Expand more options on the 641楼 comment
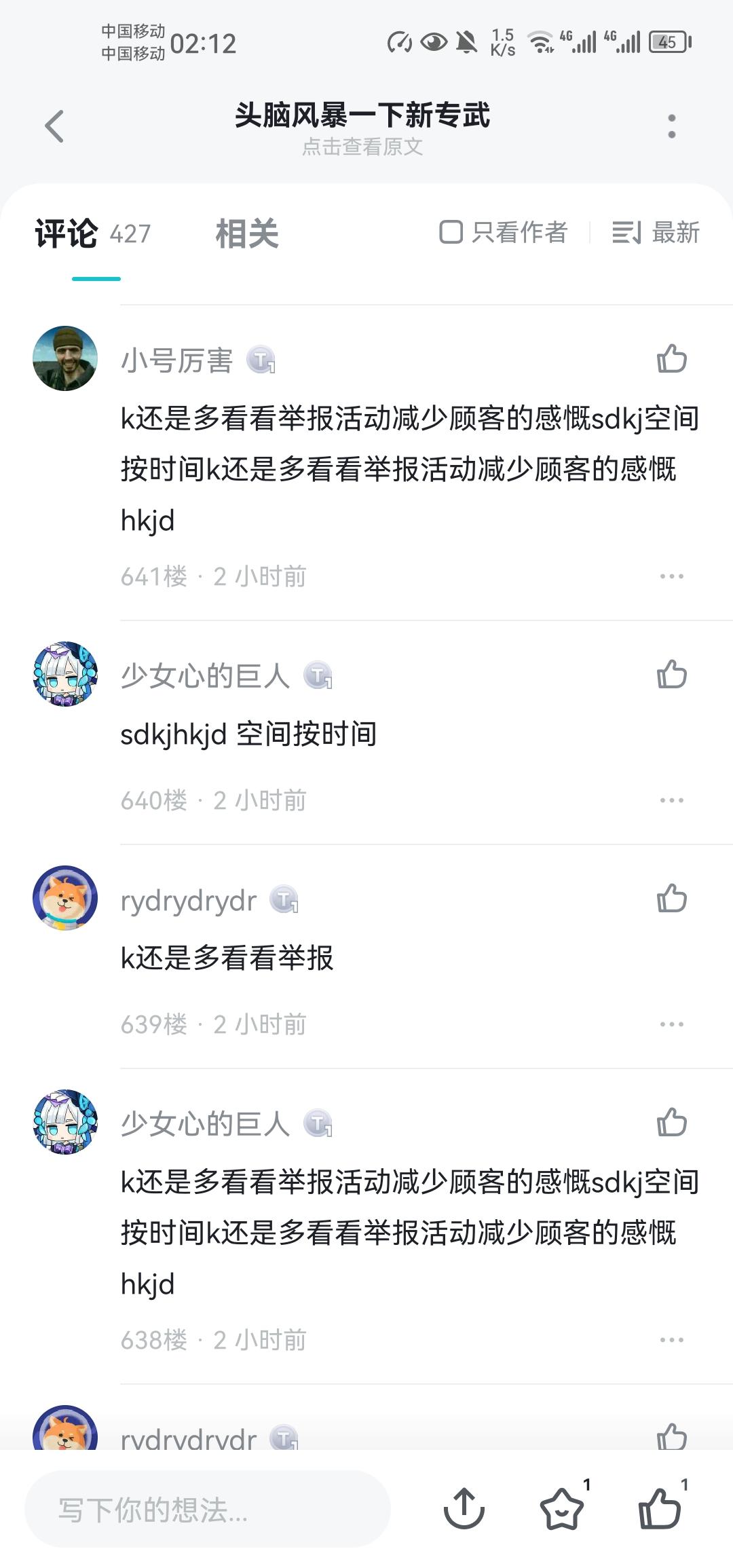733x1568 pixels. pos(671,575)
